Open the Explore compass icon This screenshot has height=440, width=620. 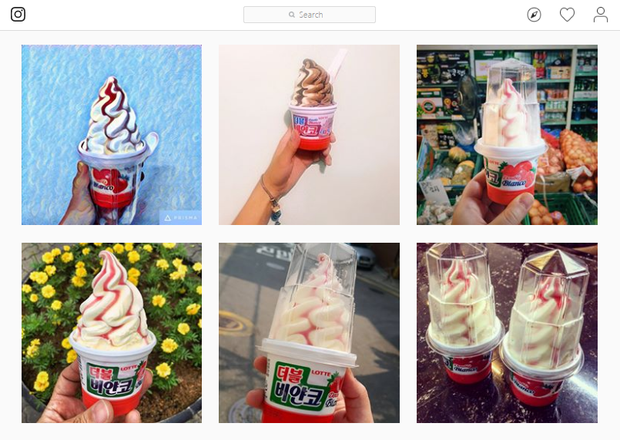pyautogui.click(x=534, y=15)
